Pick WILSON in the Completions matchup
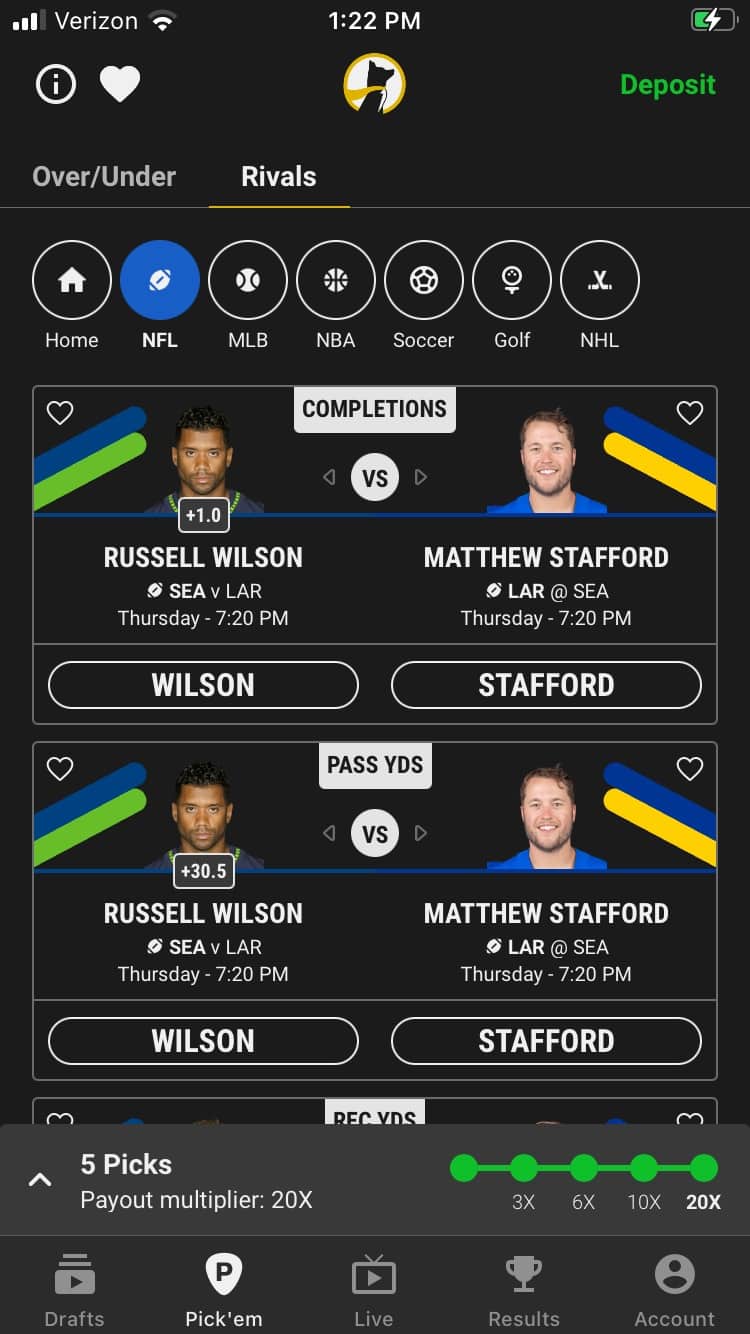Screen dimensions: 750x1334 pos(203,685)
